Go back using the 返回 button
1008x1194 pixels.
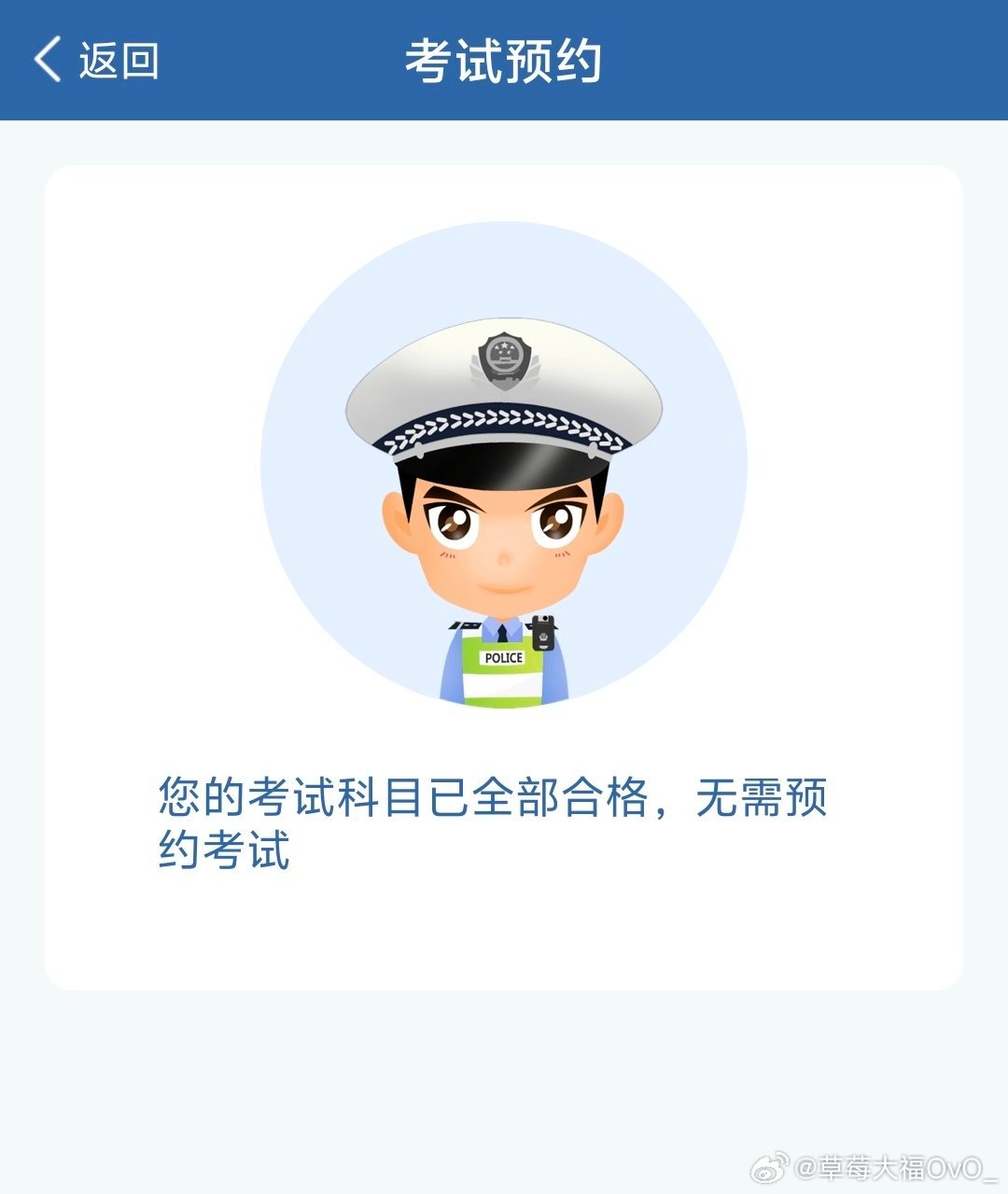pos(96,61)
